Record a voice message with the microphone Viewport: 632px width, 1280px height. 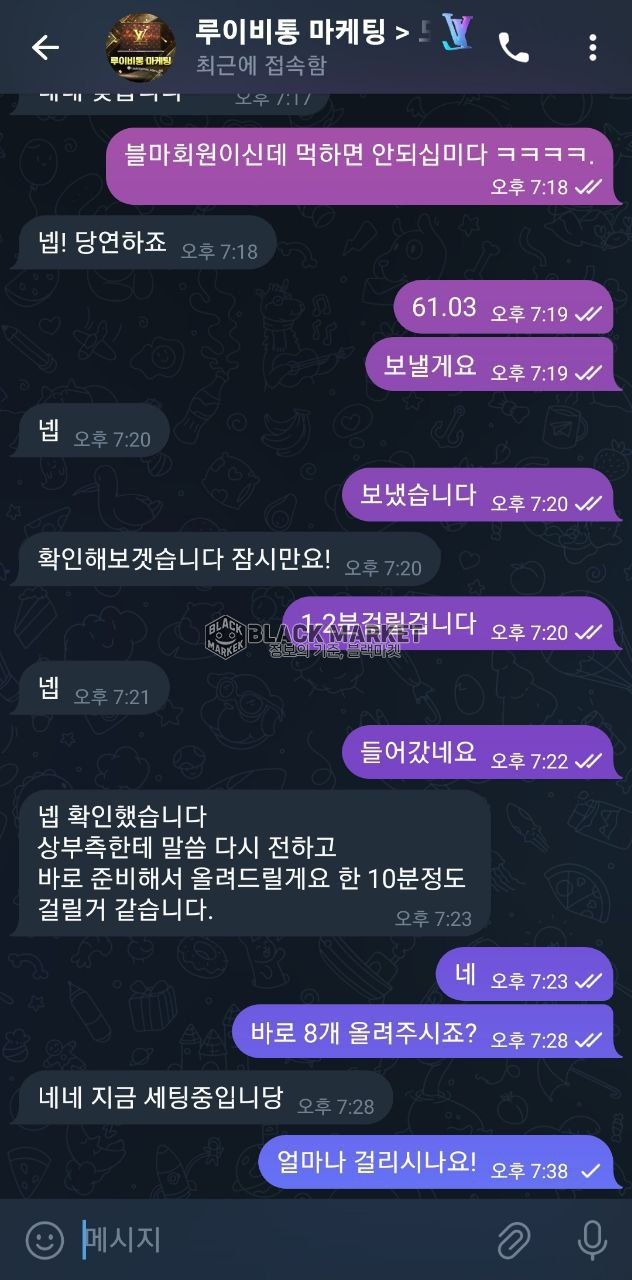point(592,1241)
